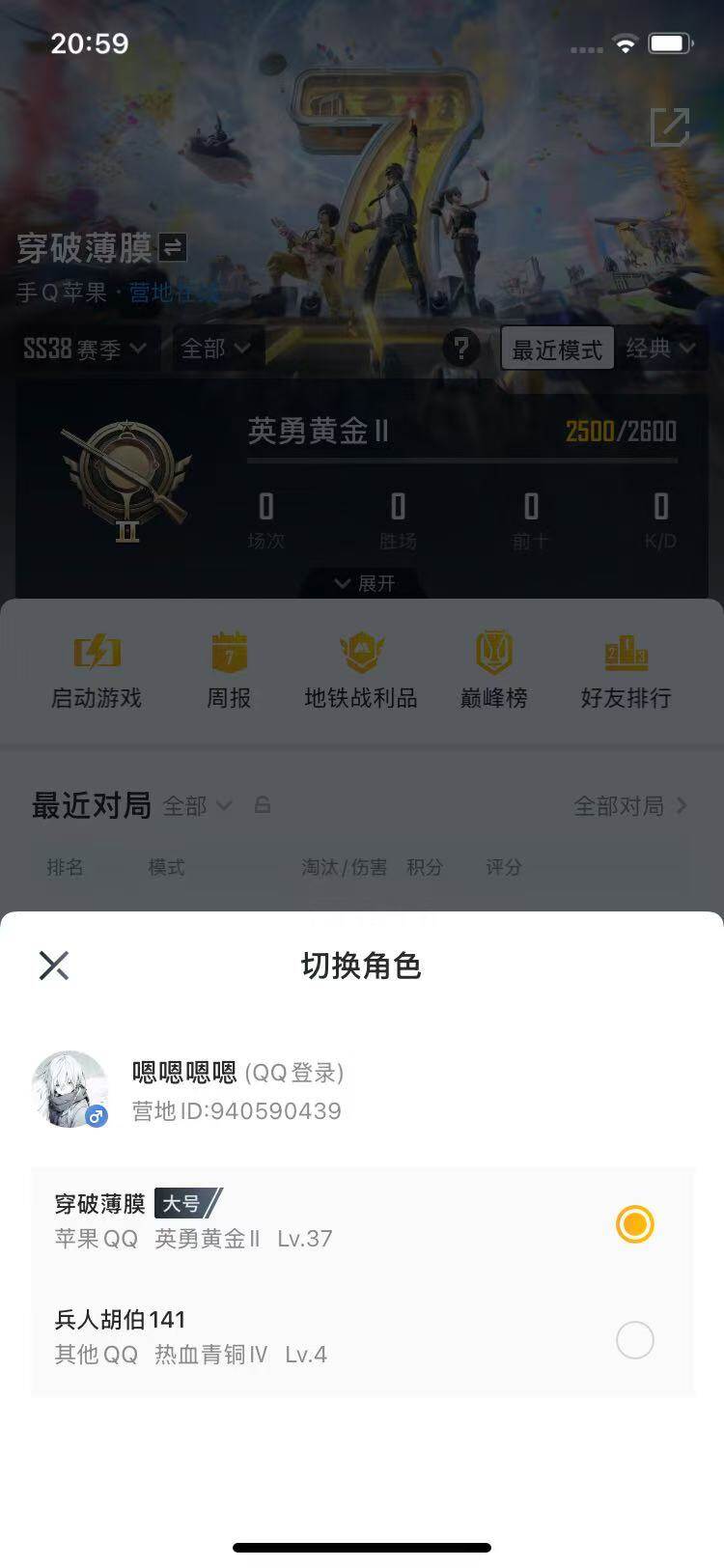The height and width of the screenshot is (1568, 724).
Task: Tap the 启动游戏 launch game icon
Action: click(x=96, y=666)
